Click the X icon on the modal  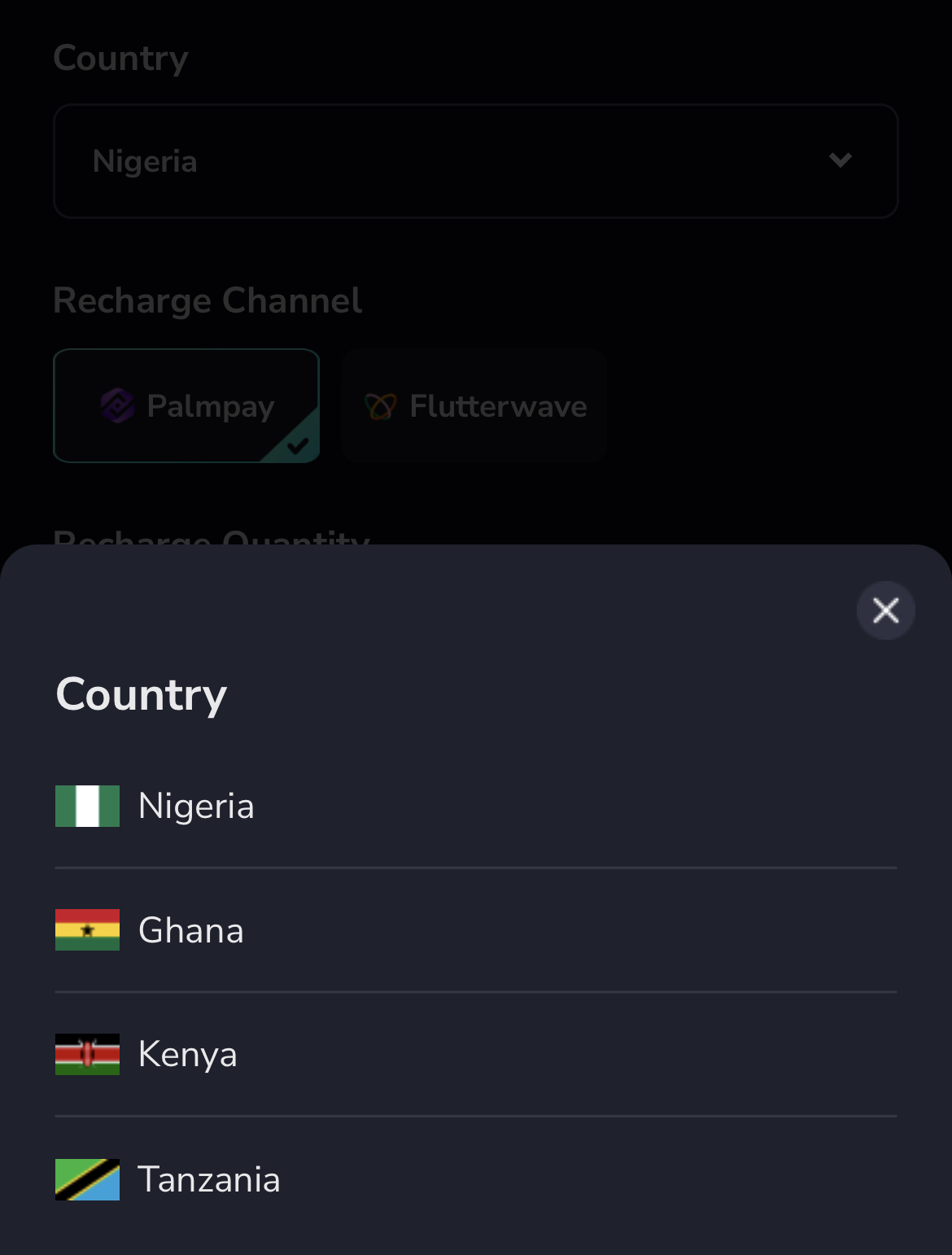(x=885, y=610)
